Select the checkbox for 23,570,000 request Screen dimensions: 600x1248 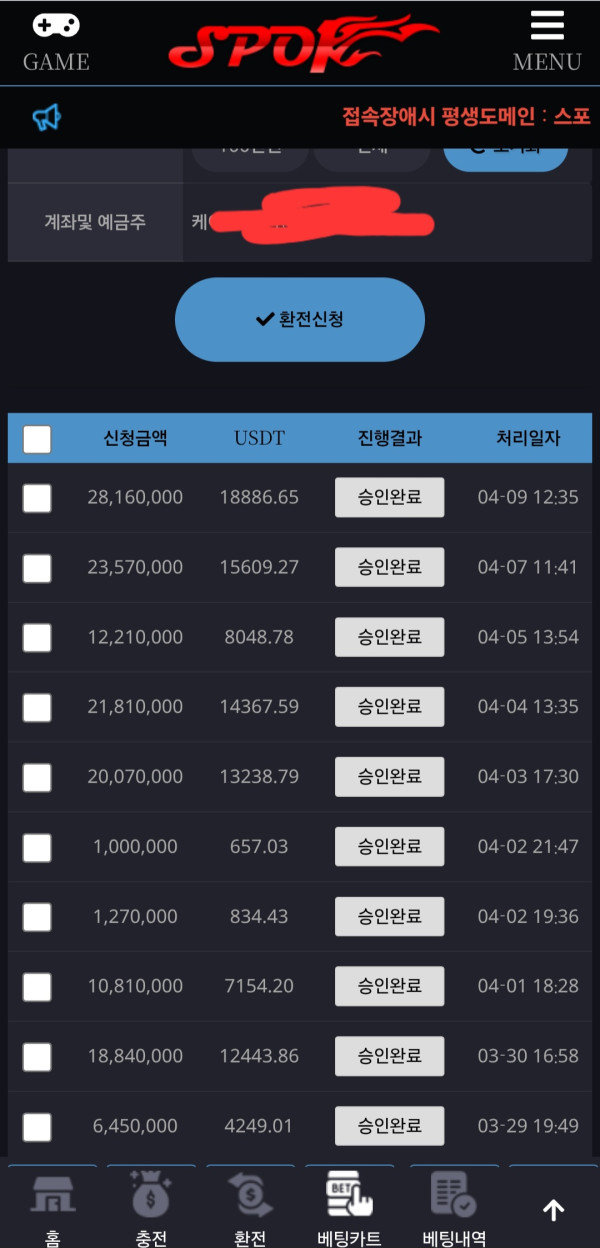click(x=37, y=568)
